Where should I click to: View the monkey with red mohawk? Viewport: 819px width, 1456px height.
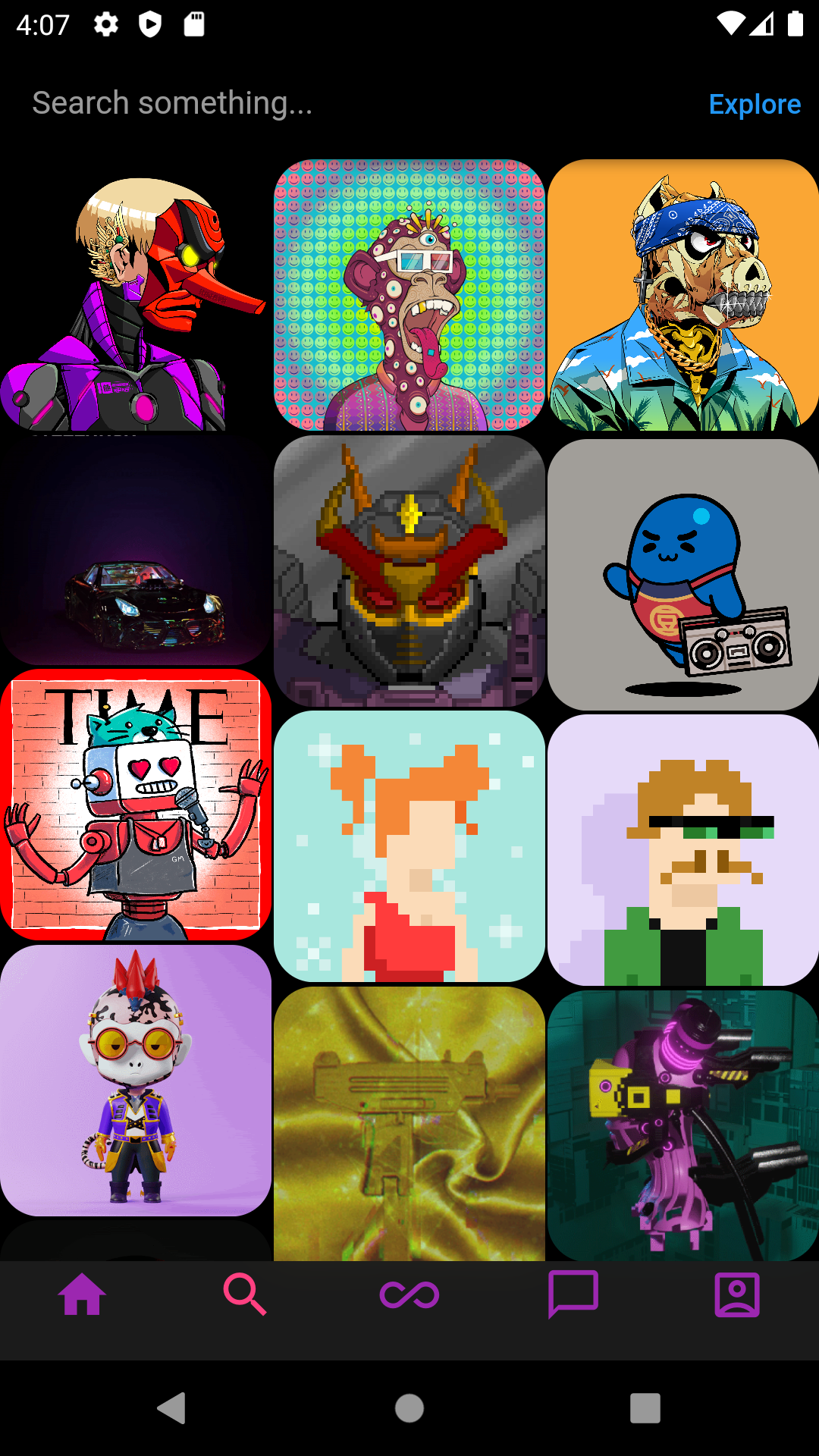coord(135,1080)
